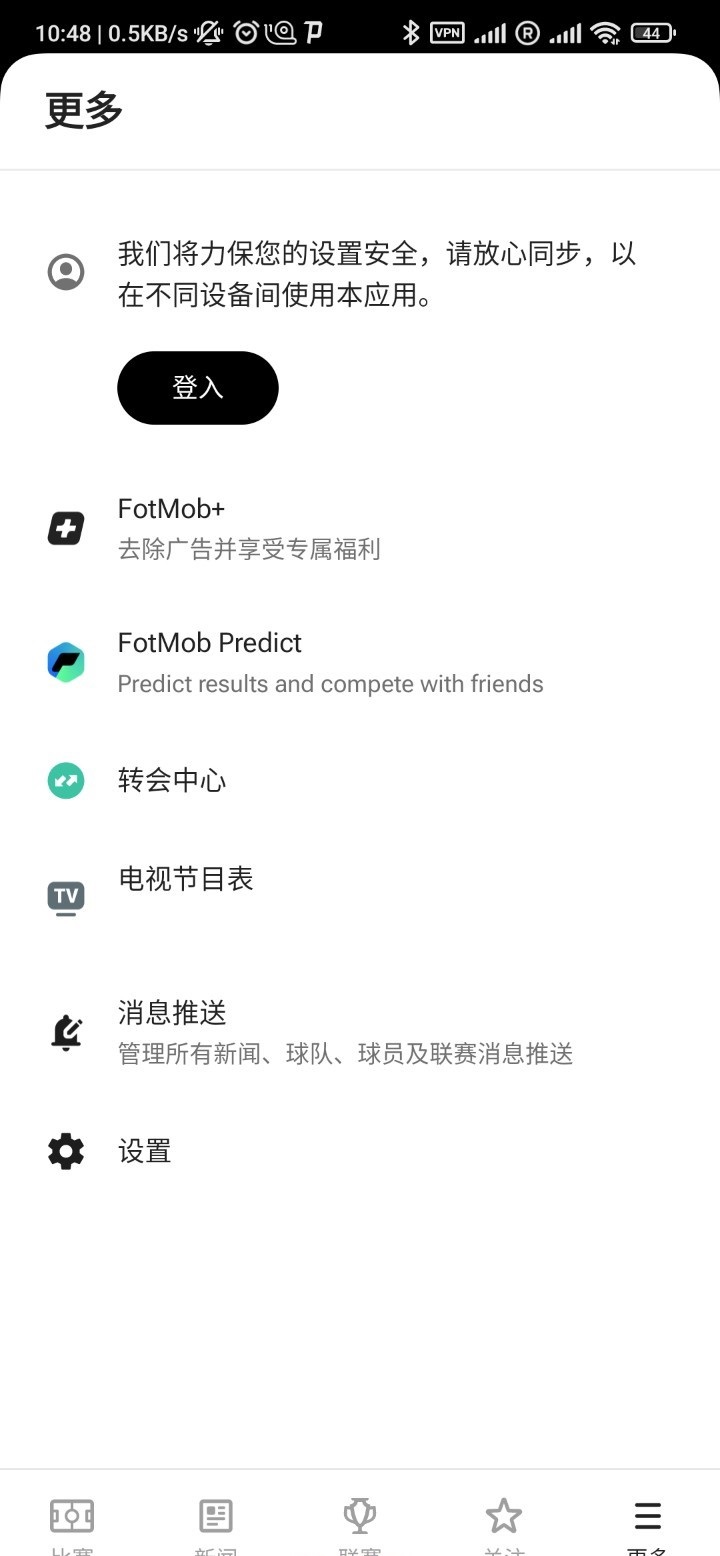Open the Transfer Center via green icon
Image resolution: width=720 pixels, height=1556 pixels.
[x=65, y=780]
